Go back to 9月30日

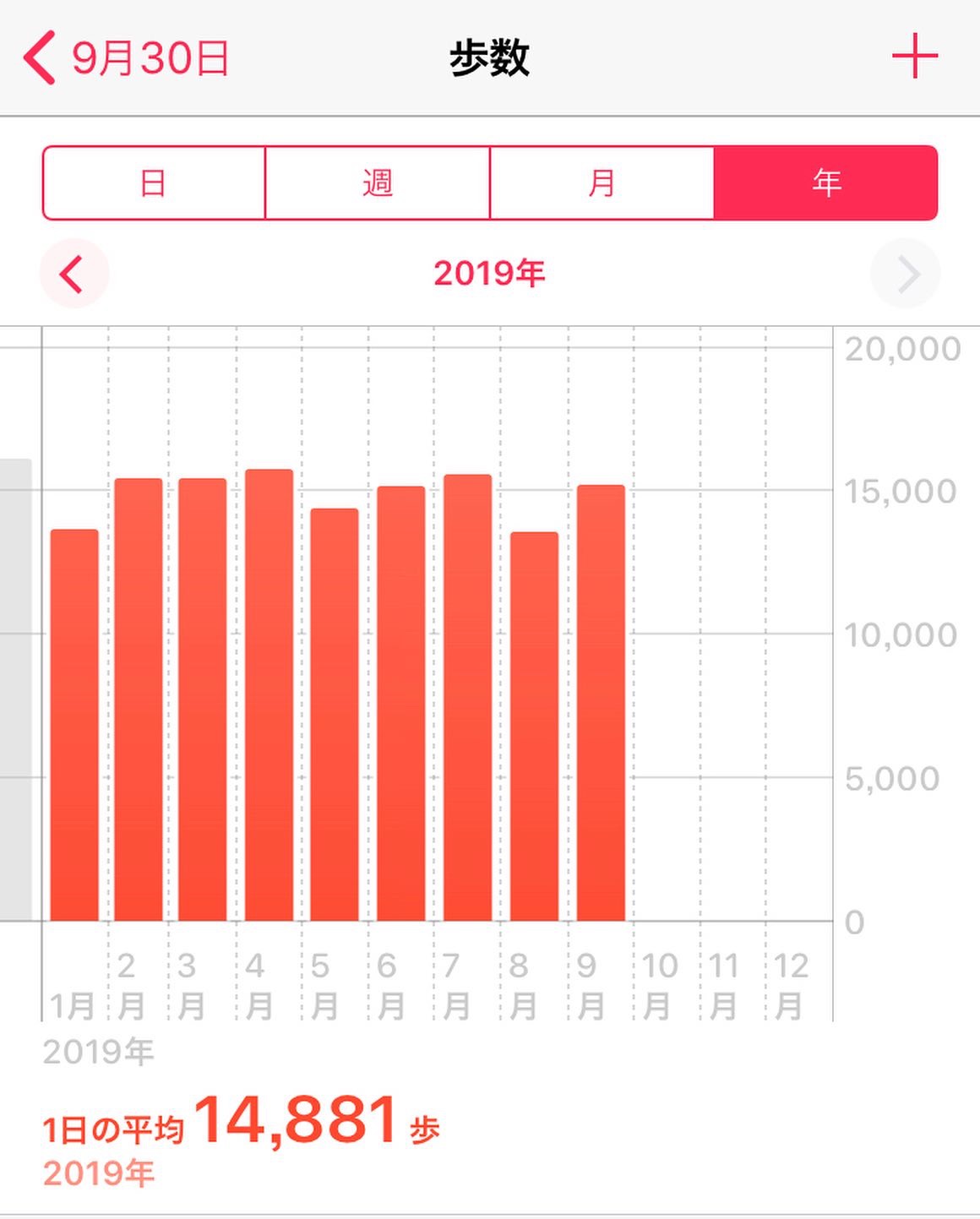tap(127, 57)
